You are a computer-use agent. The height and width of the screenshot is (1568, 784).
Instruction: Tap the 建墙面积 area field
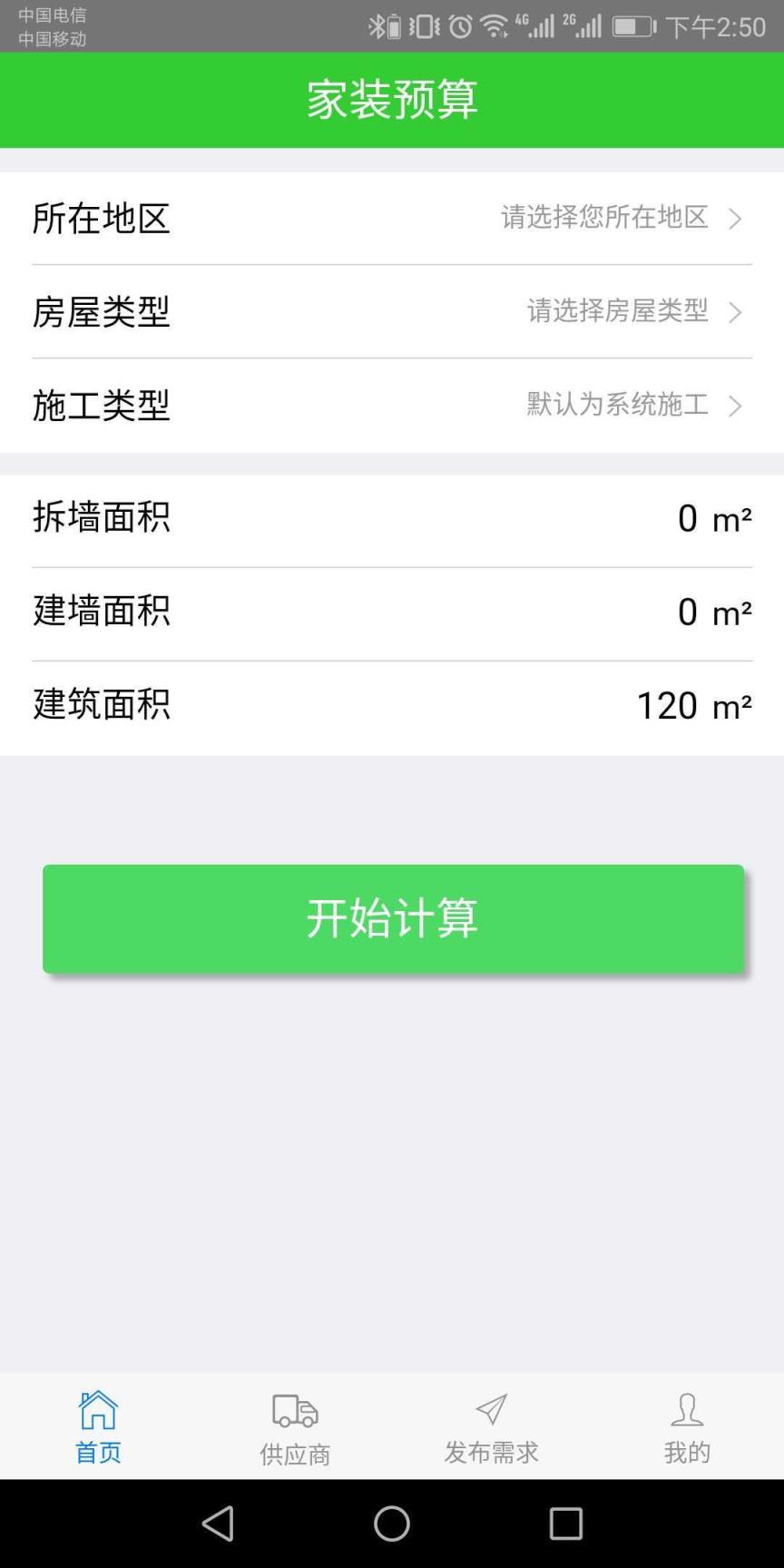pyautogui.click(x=392, y=611)
